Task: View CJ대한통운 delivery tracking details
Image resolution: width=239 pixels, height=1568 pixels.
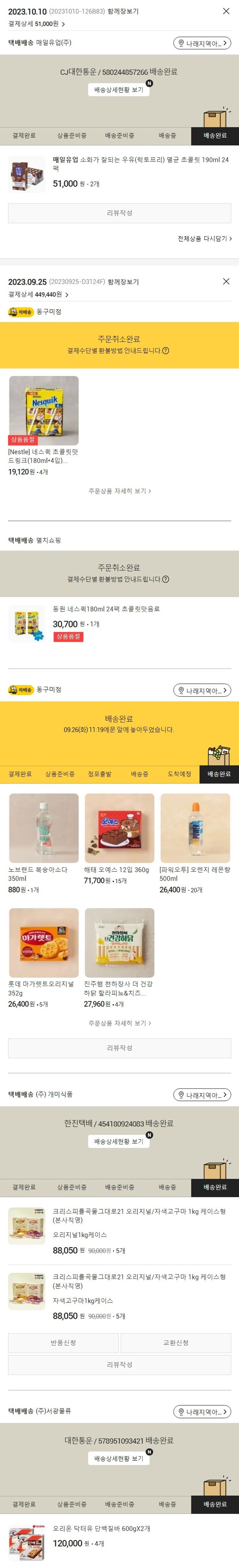Action: click(119, 89)
